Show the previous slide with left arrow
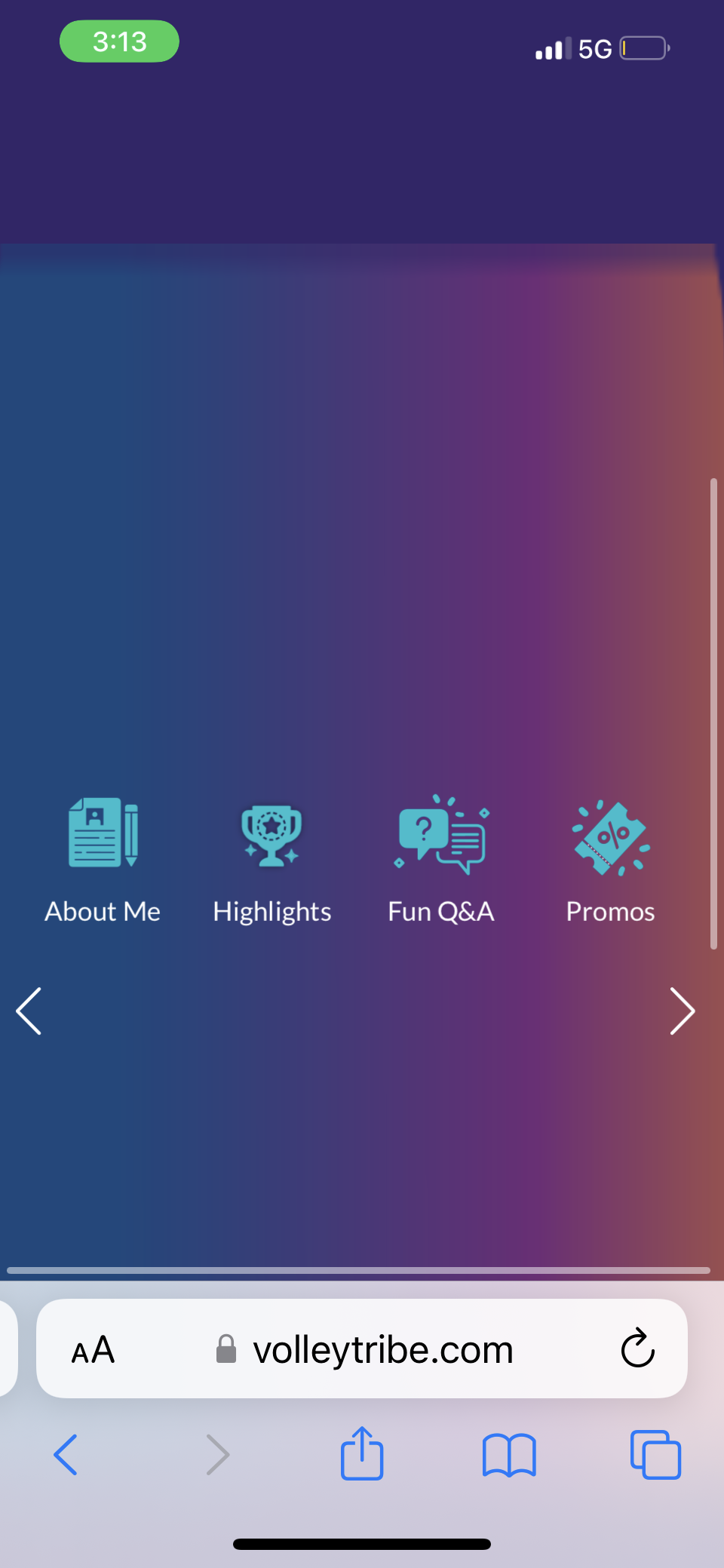The width and height of the screenshot is (724, 1568). [29, 1011]
